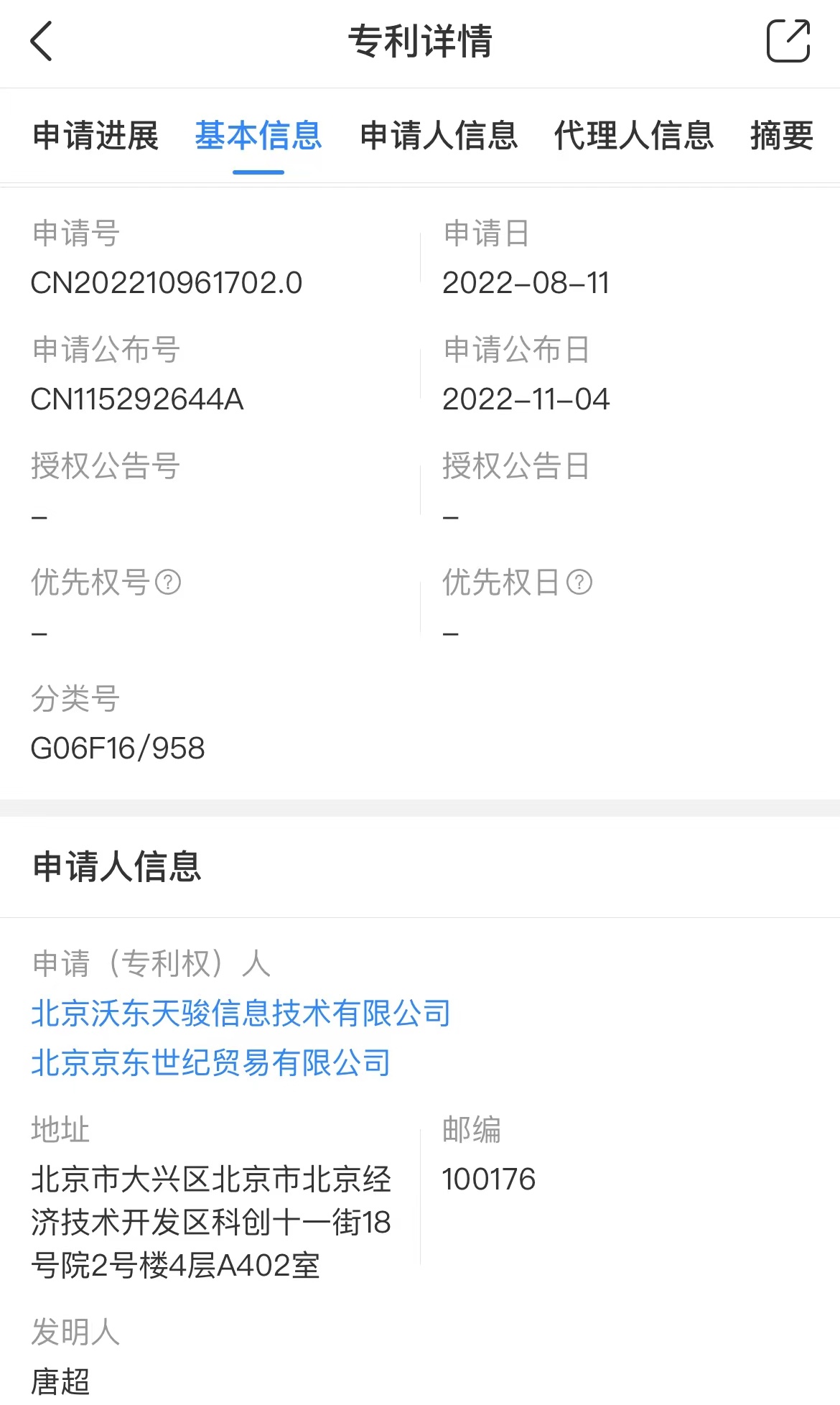
Task: Go back from the 专利详情 page
Action: (x=42, y=41)
